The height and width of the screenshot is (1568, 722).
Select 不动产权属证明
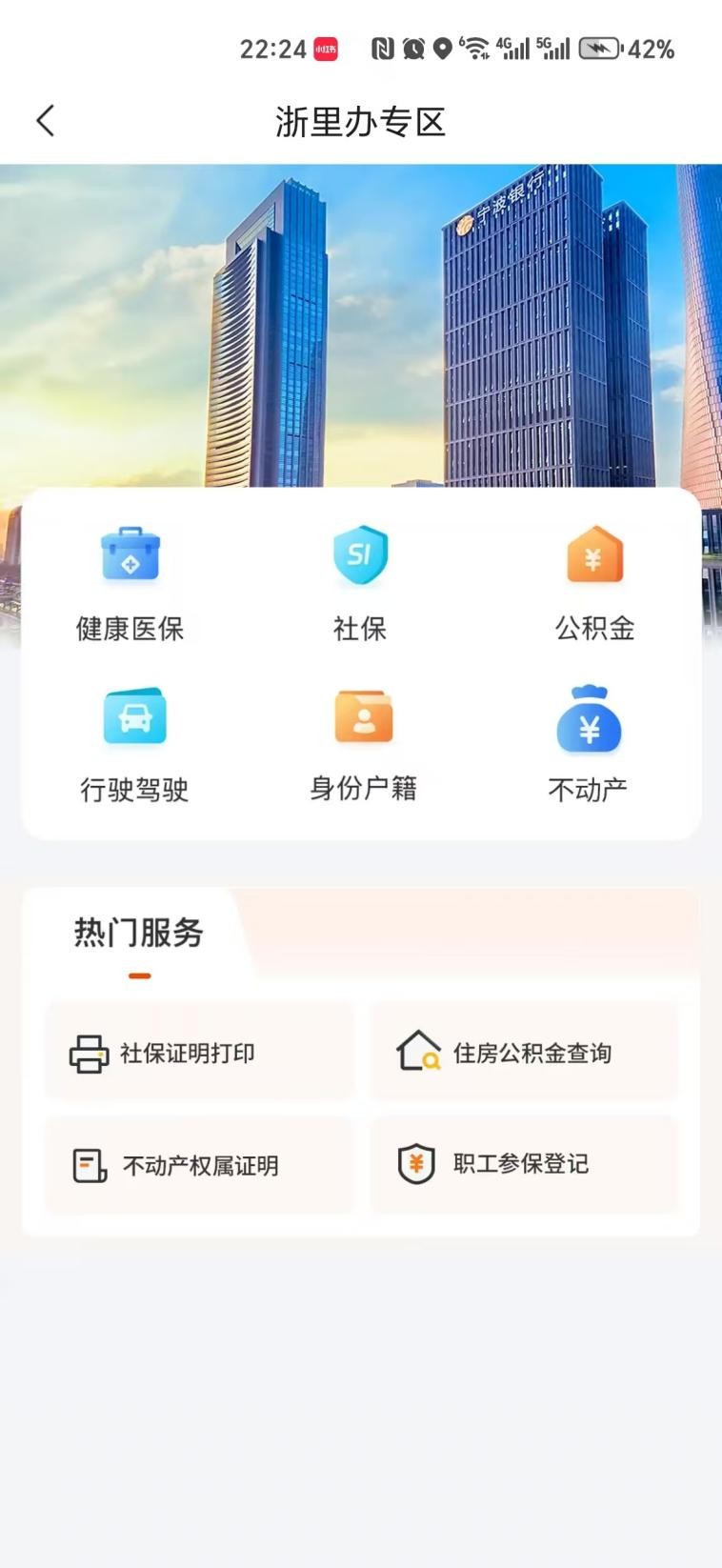pyautogui.click(x=199, y=1165)
